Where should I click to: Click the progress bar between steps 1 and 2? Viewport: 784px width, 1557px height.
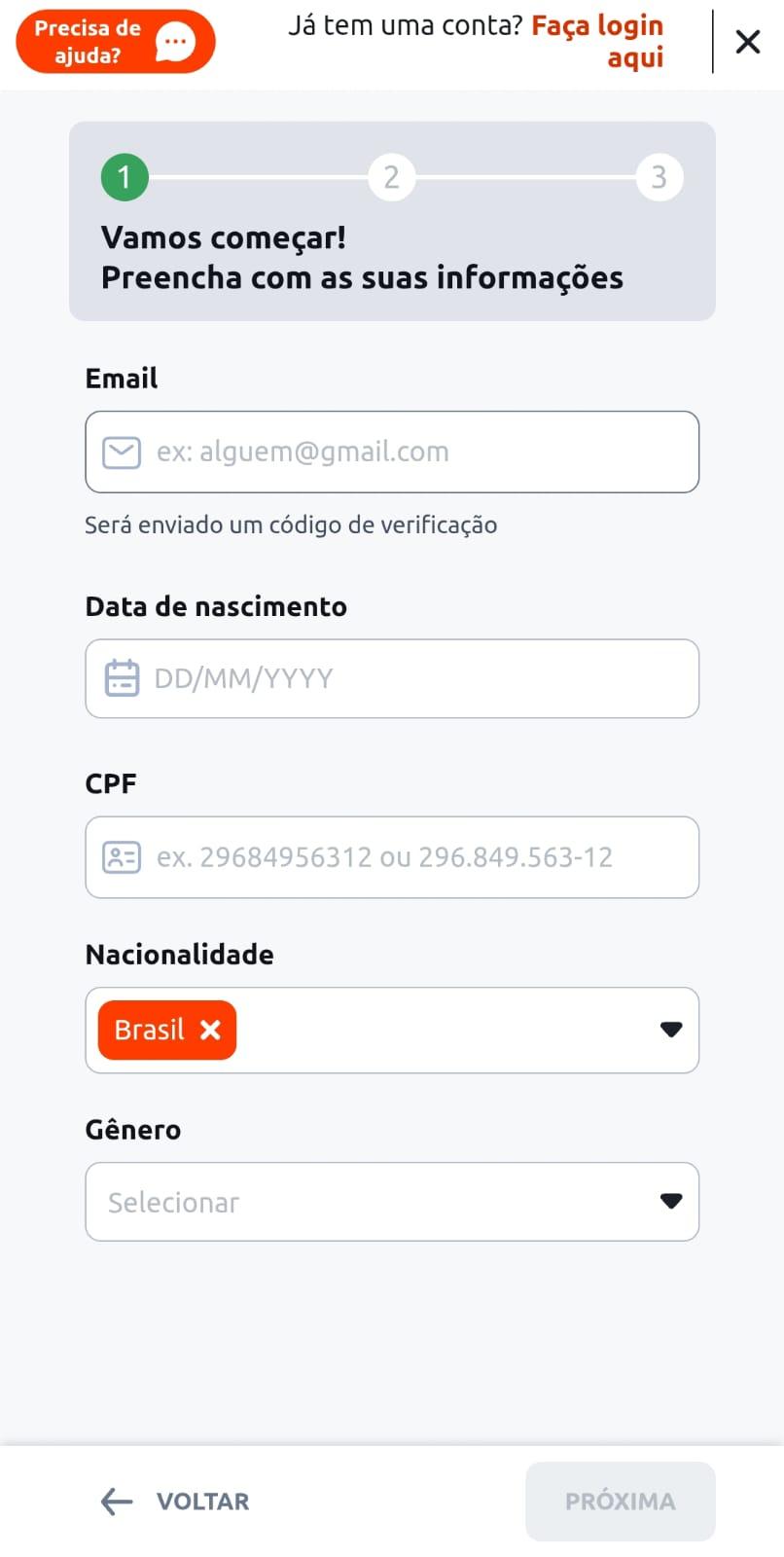pos(258,177)
